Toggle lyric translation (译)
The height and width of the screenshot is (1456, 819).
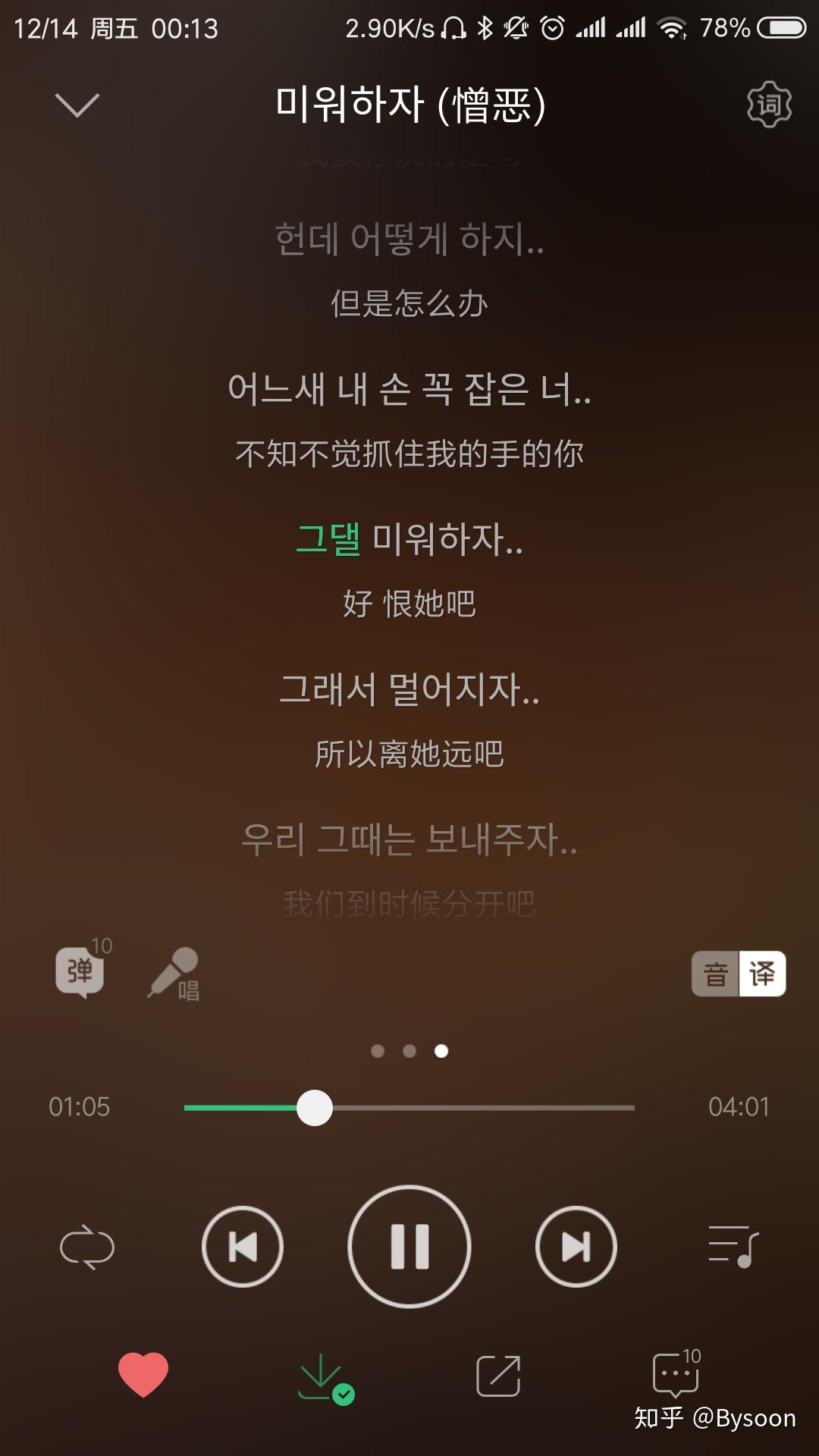coord(762,974)
